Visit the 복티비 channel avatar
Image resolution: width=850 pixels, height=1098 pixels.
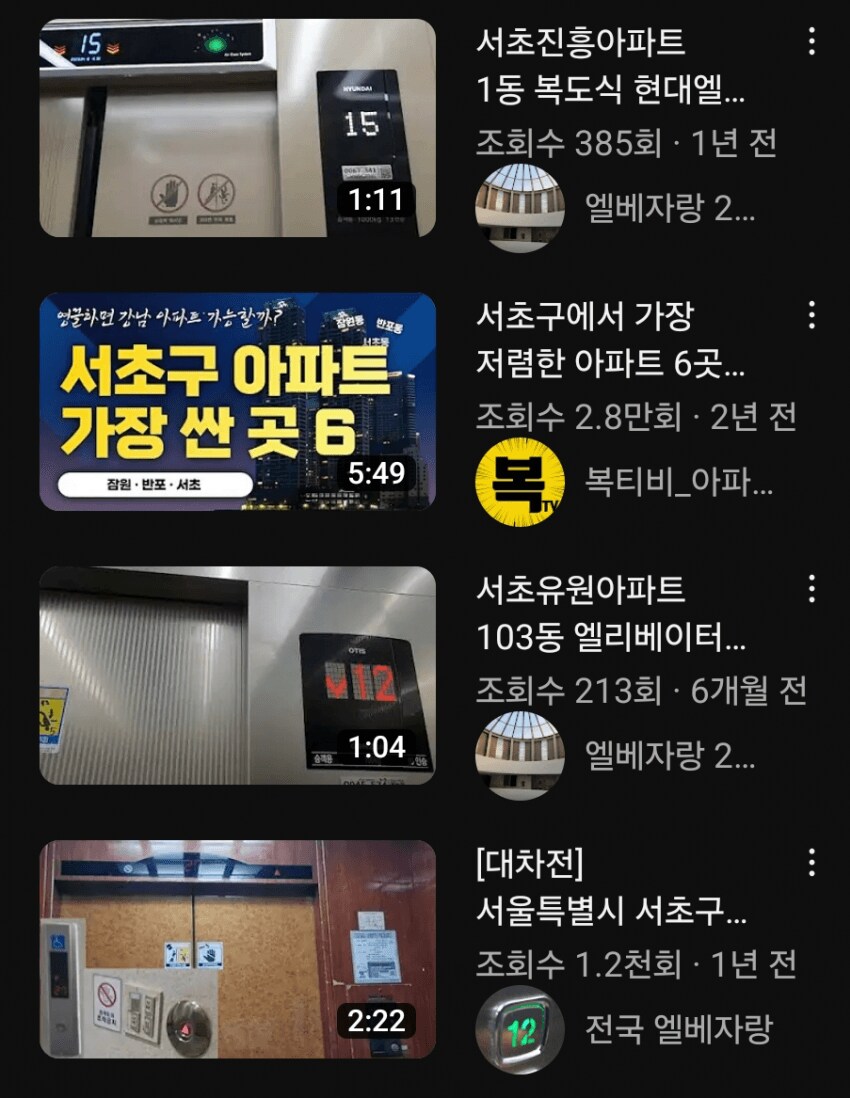tap(519, 482)
